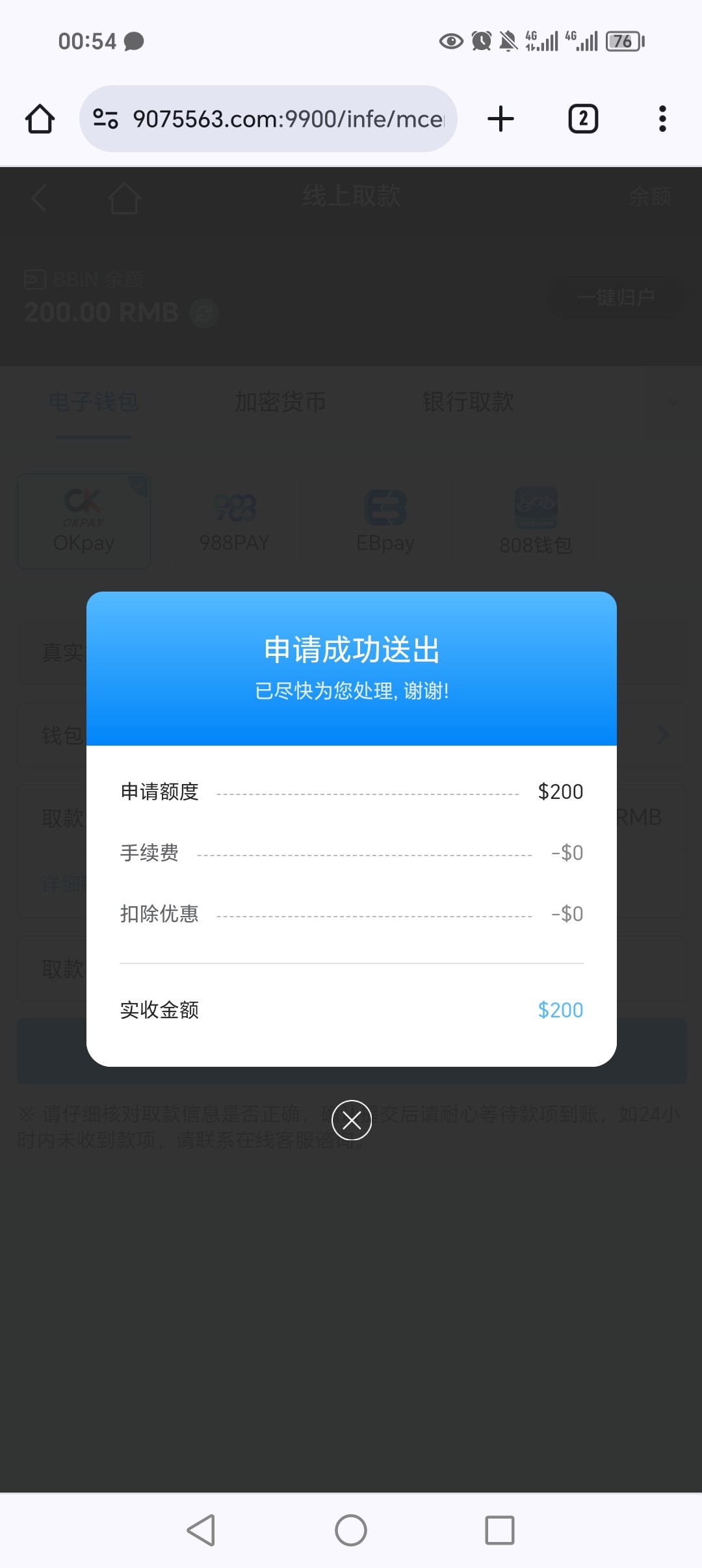Open the recent apps view
The width and height of the screenshot is (702, 1568).
[499, 1530]
